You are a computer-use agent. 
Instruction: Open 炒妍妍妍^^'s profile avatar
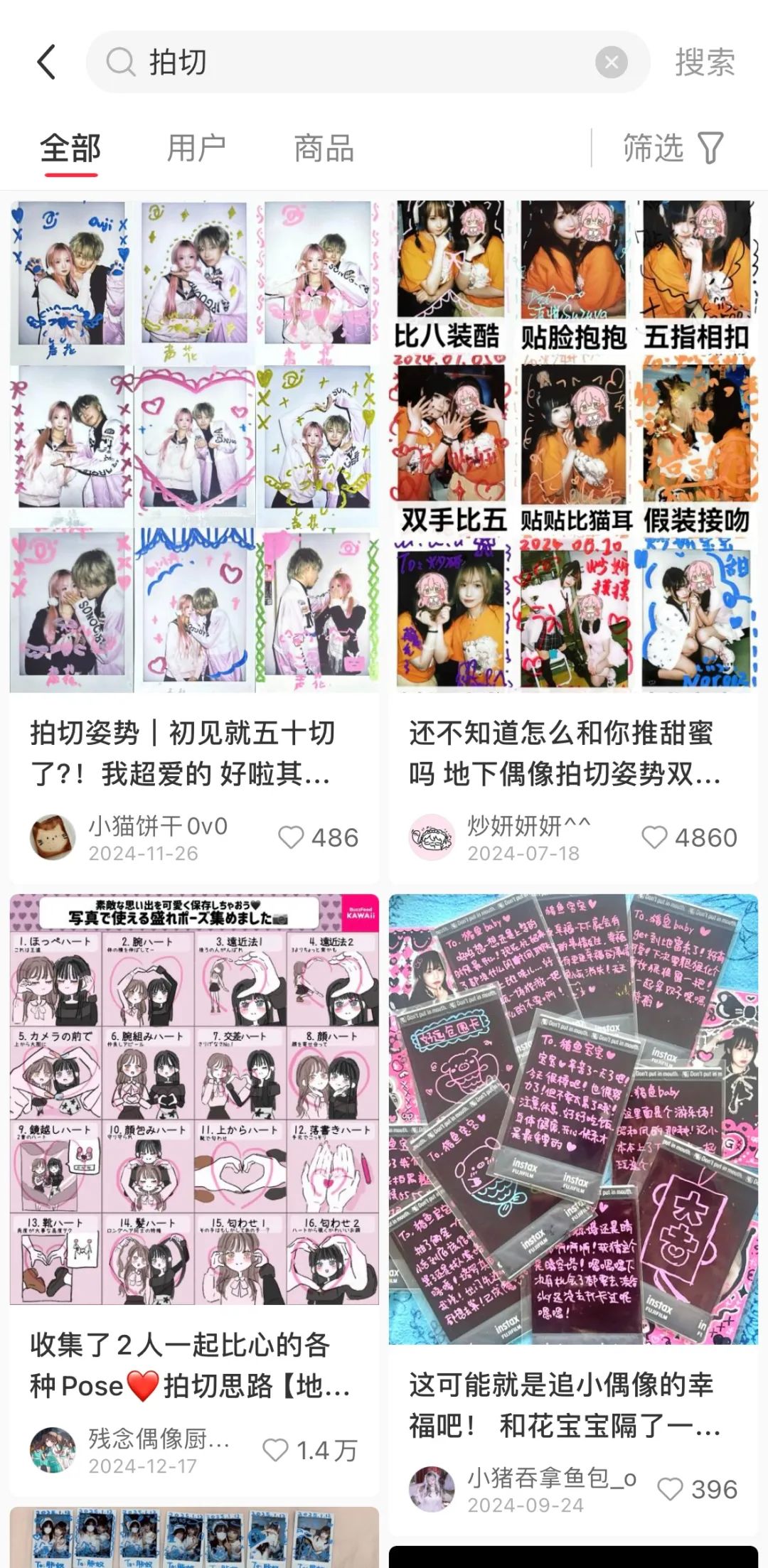(432, 837)
